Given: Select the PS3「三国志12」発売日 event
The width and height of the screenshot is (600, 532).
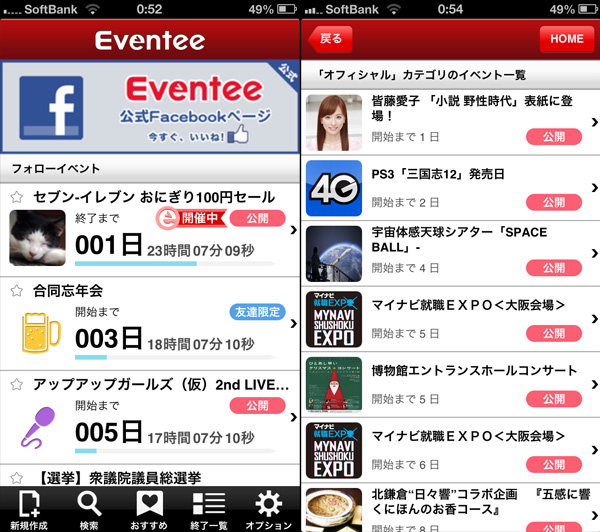Looking at the screenshot, I should pos(450,187).
